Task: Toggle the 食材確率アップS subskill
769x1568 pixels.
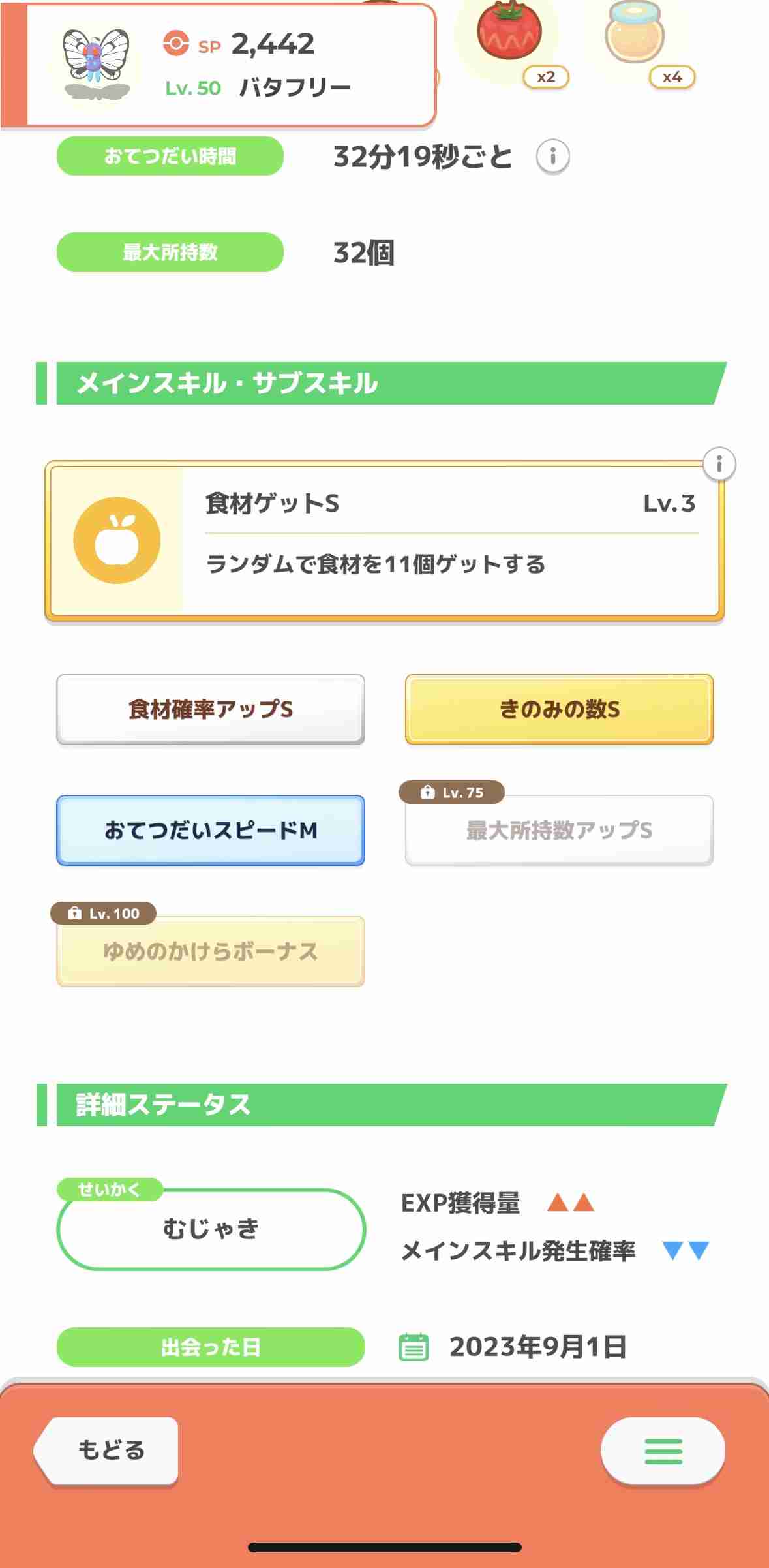Action: [209, 709]
